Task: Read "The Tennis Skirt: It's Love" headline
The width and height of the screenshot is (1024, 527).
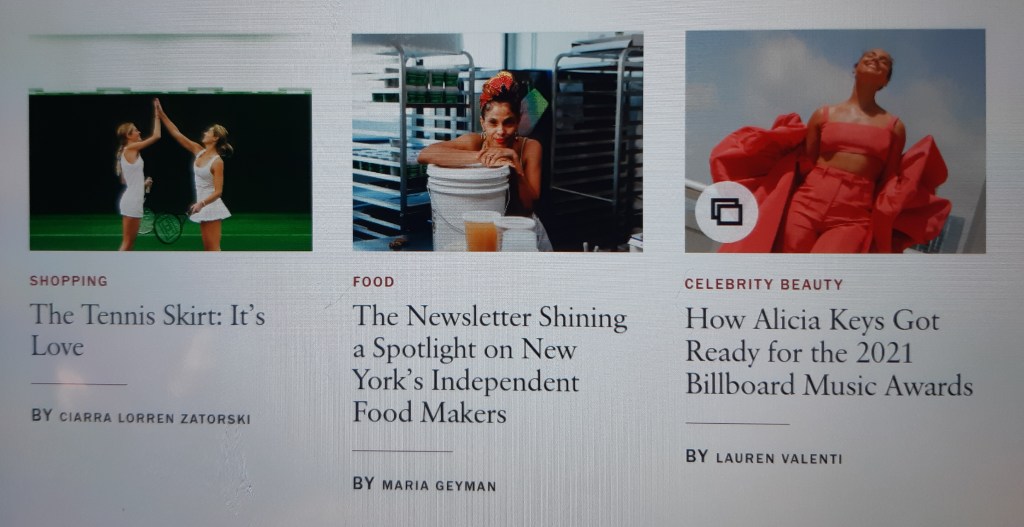Action: click(147, 330)
